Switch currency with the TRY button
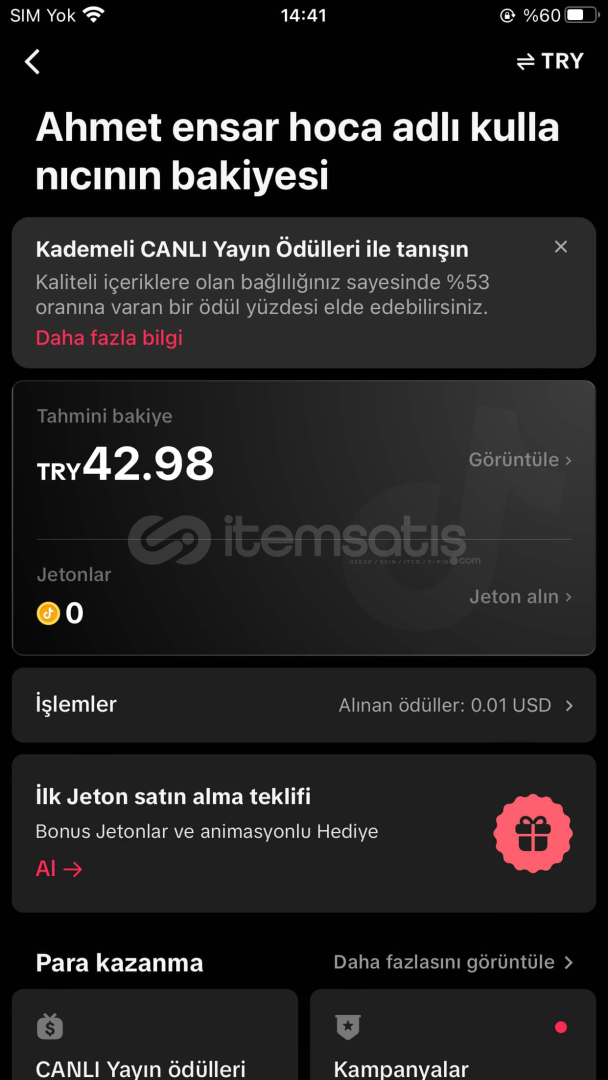Image resolution: width=608 pixels, height=1080 pixels. [x=550, y=62]
